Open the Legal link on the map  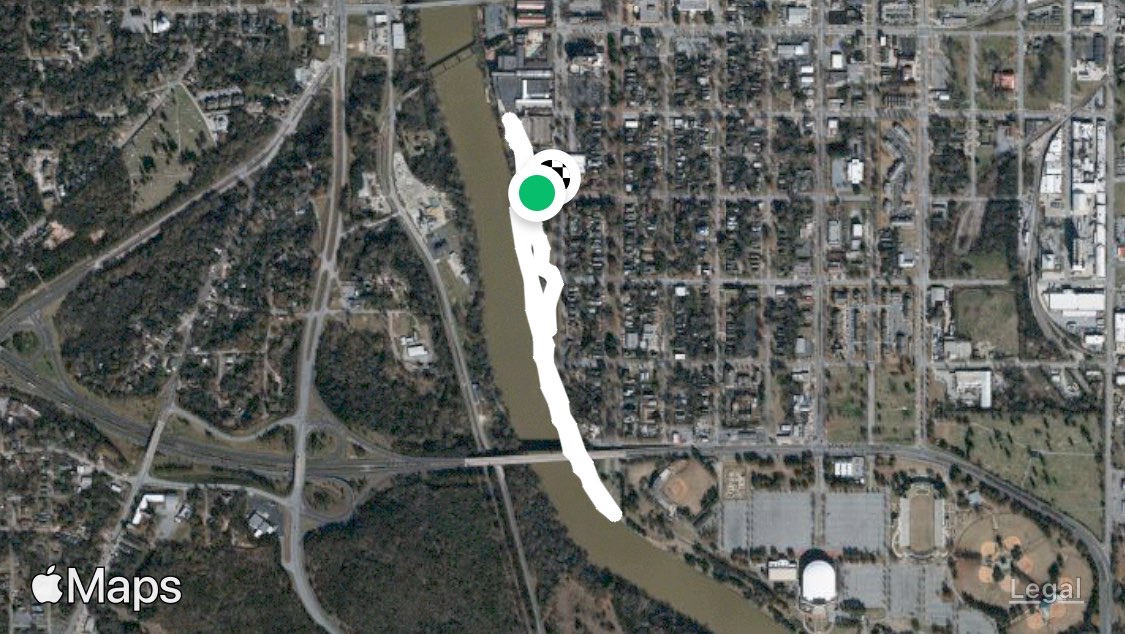(x=1045, y=590)
